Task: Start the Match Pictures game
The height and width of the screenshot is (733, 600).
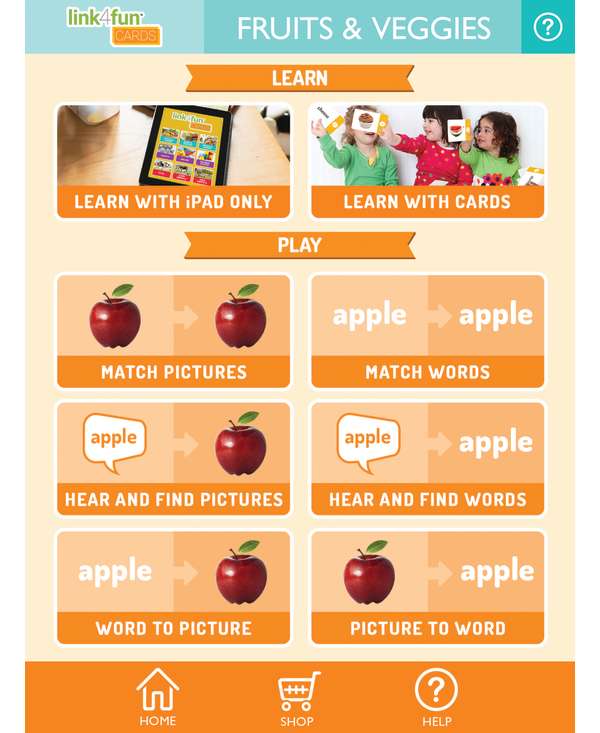Action: pyautogui.click(x=173, y=330)
